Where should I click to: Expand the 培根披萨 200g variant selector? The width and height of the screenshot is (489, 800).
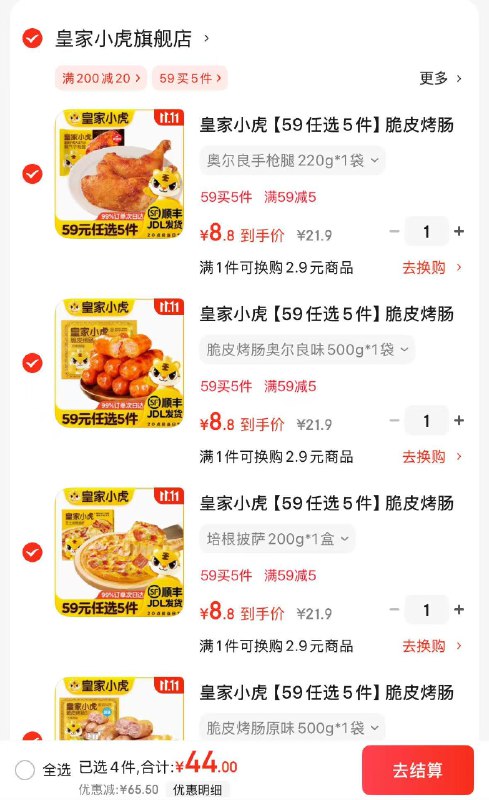[x=277, y=539]
